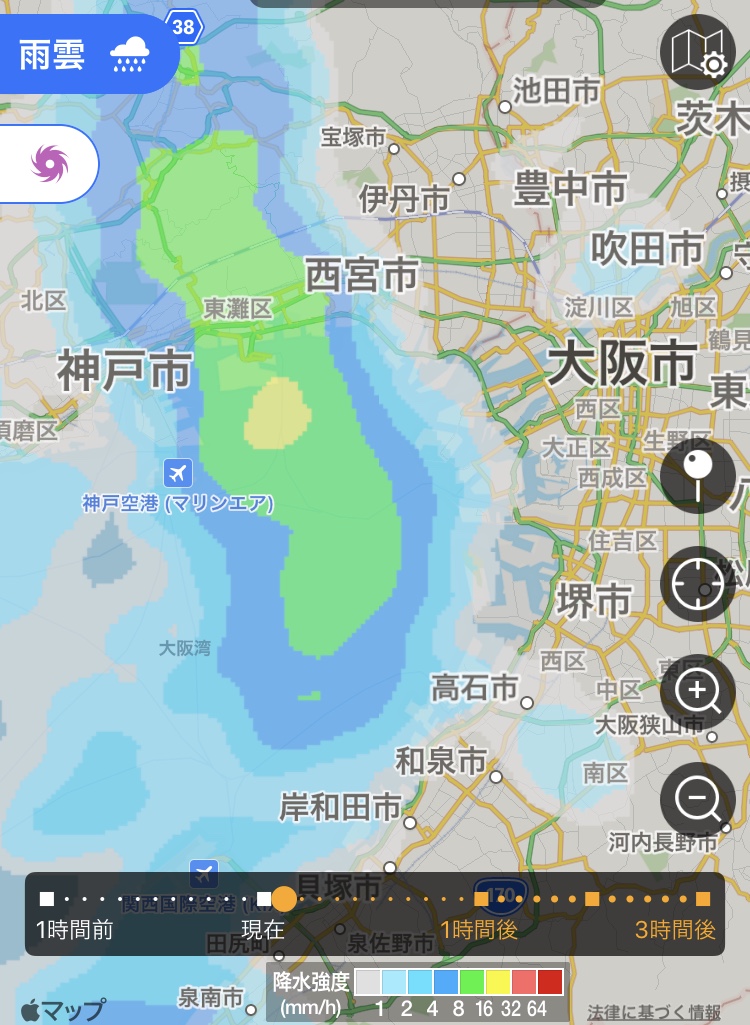Jump timeline to 1時間前 marker

[x=47, y=899]
